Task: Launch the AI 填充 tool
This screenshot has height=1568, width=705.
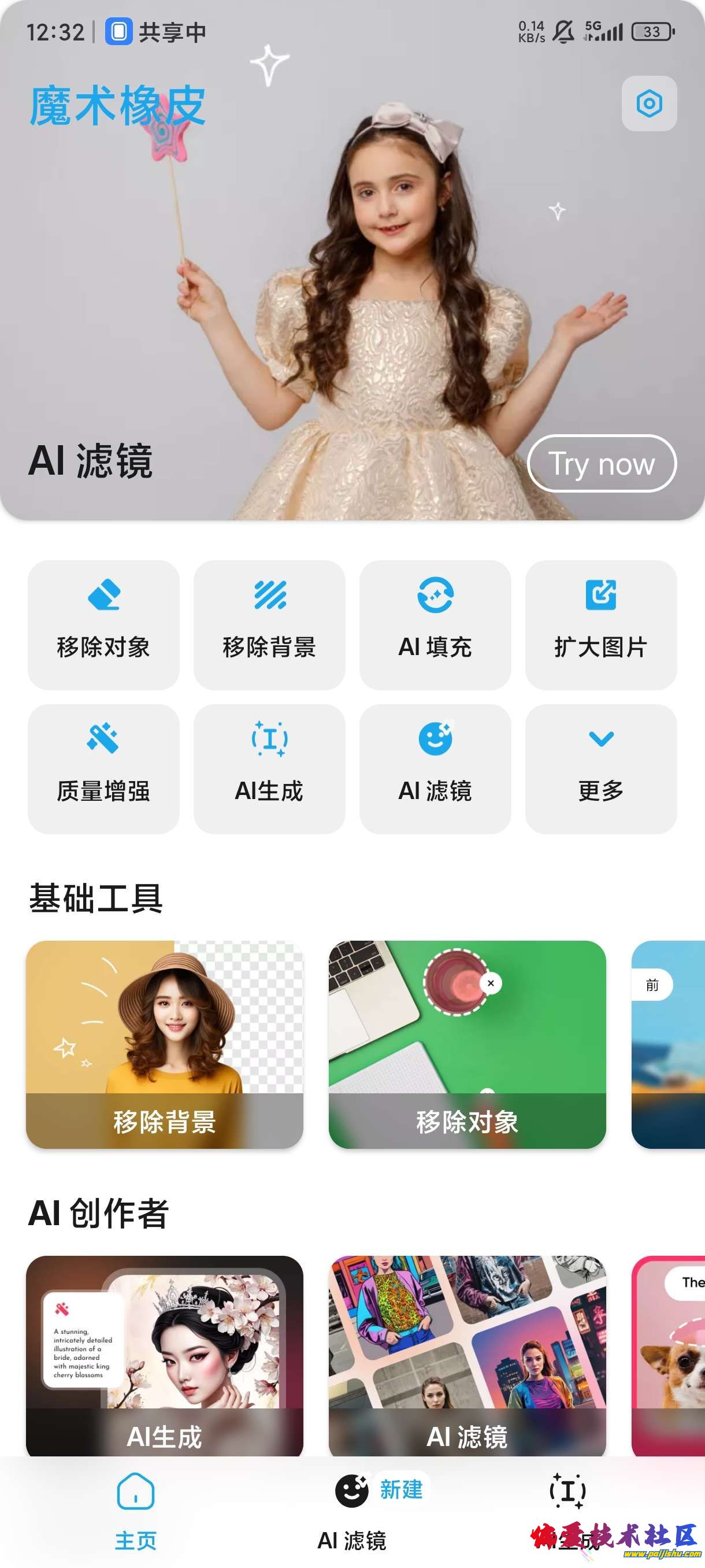Action: pyautogui.click(x=435, y=624)
